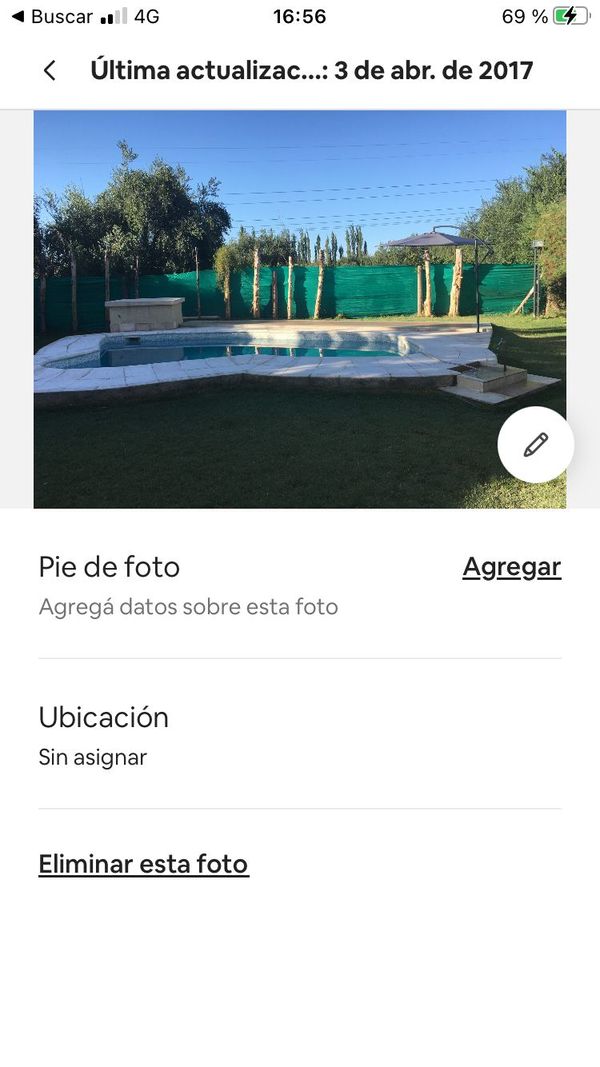
Task: Return to the Buscar app in status bar
Action: click(x=52, y=16)
